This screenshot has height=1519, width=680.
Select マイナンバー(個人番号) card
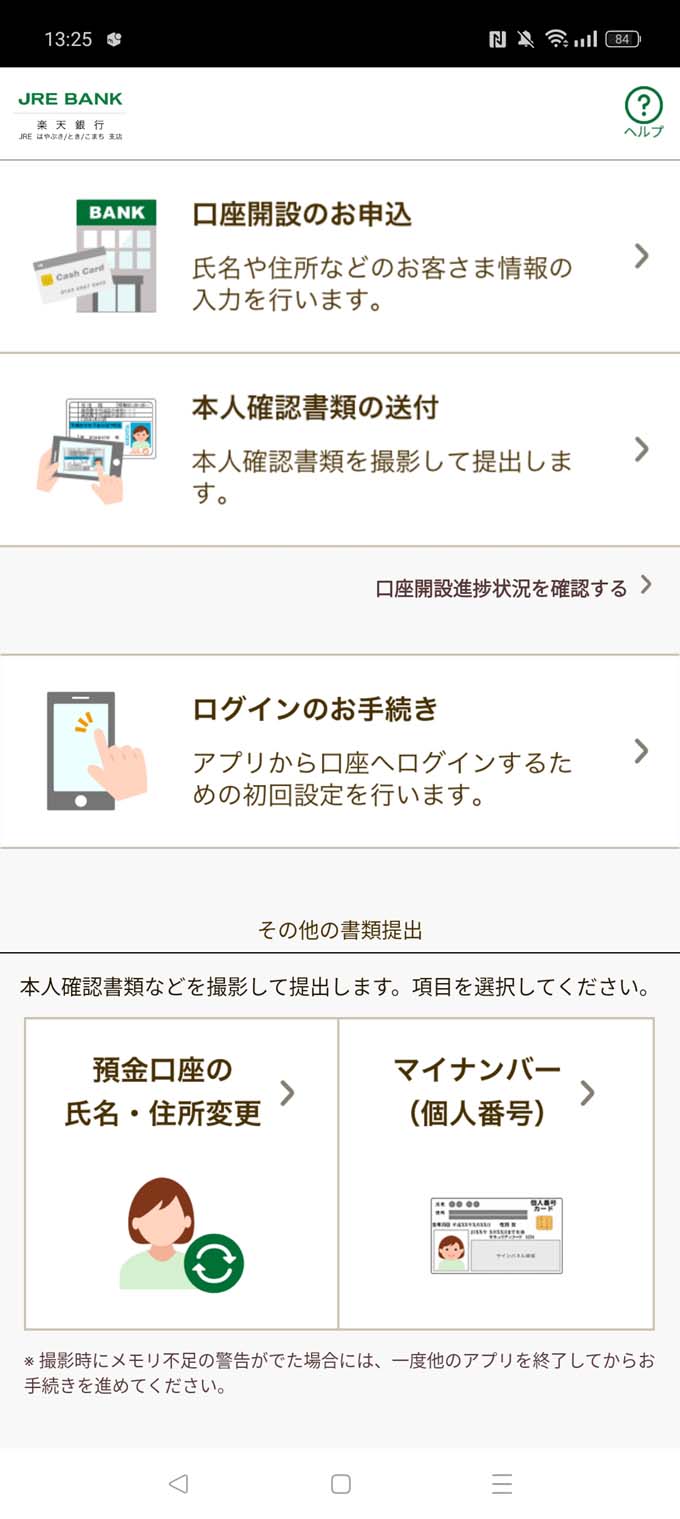pos(496,1173)
